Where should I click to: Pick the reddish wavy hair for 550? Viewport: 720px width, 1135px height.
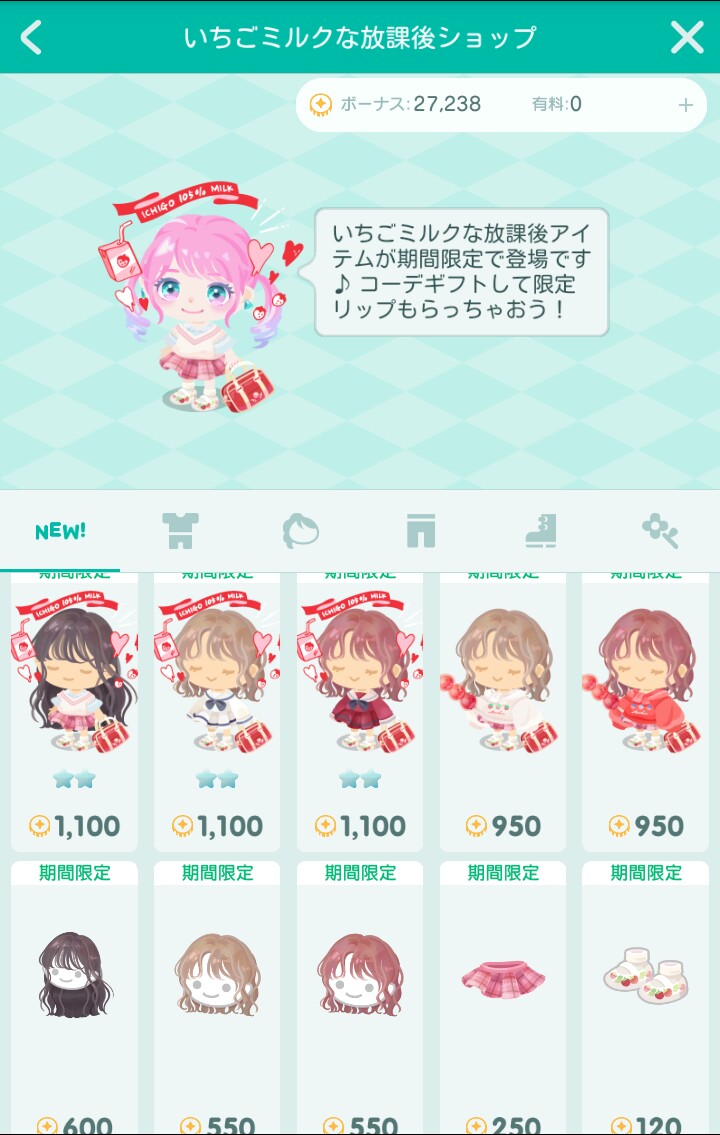point(360,975)
